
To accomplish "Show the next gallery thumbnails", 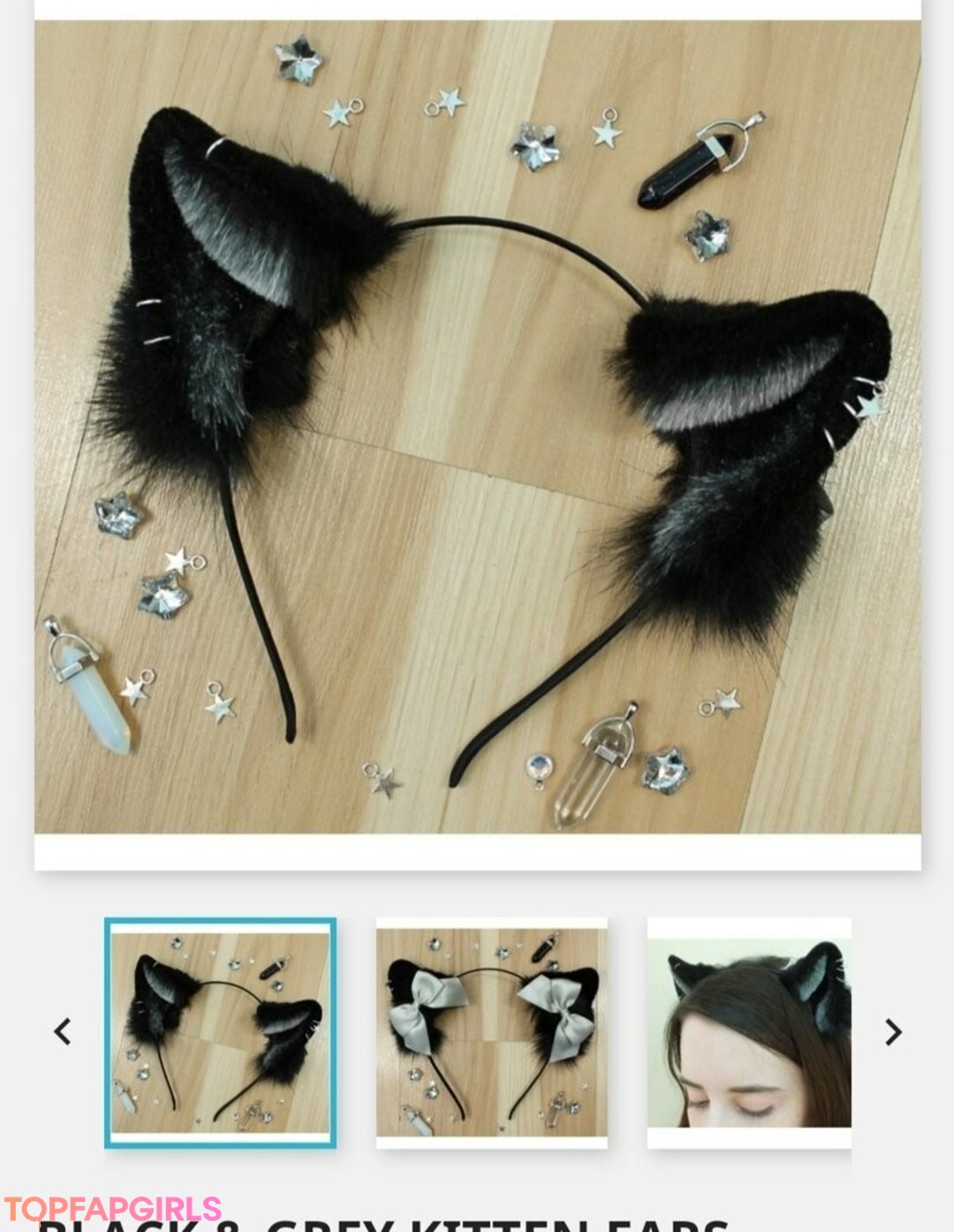I will click(x=893, y=1031).
